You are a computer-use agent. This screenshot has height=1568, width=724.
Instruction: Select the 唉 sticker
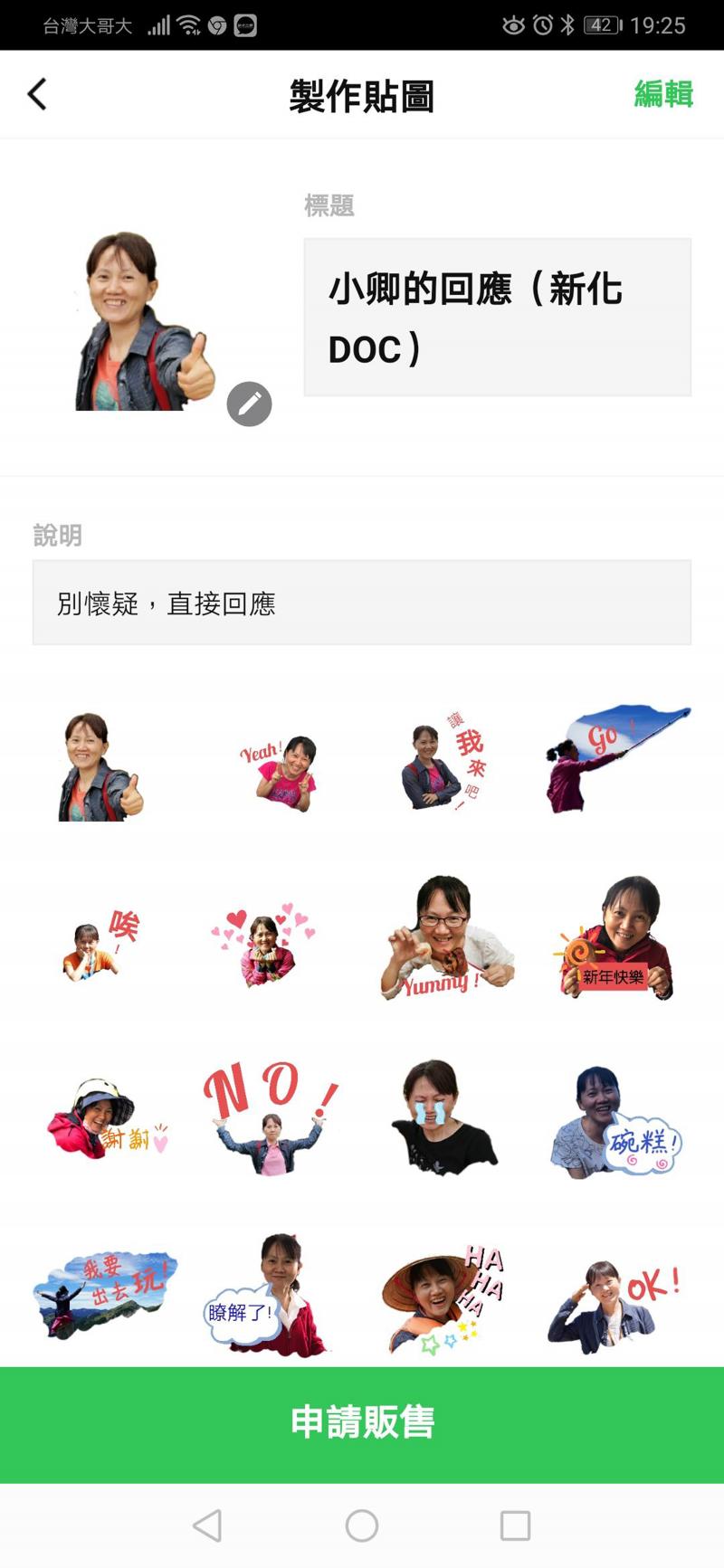pyautogui.click(x=100, y=946)
